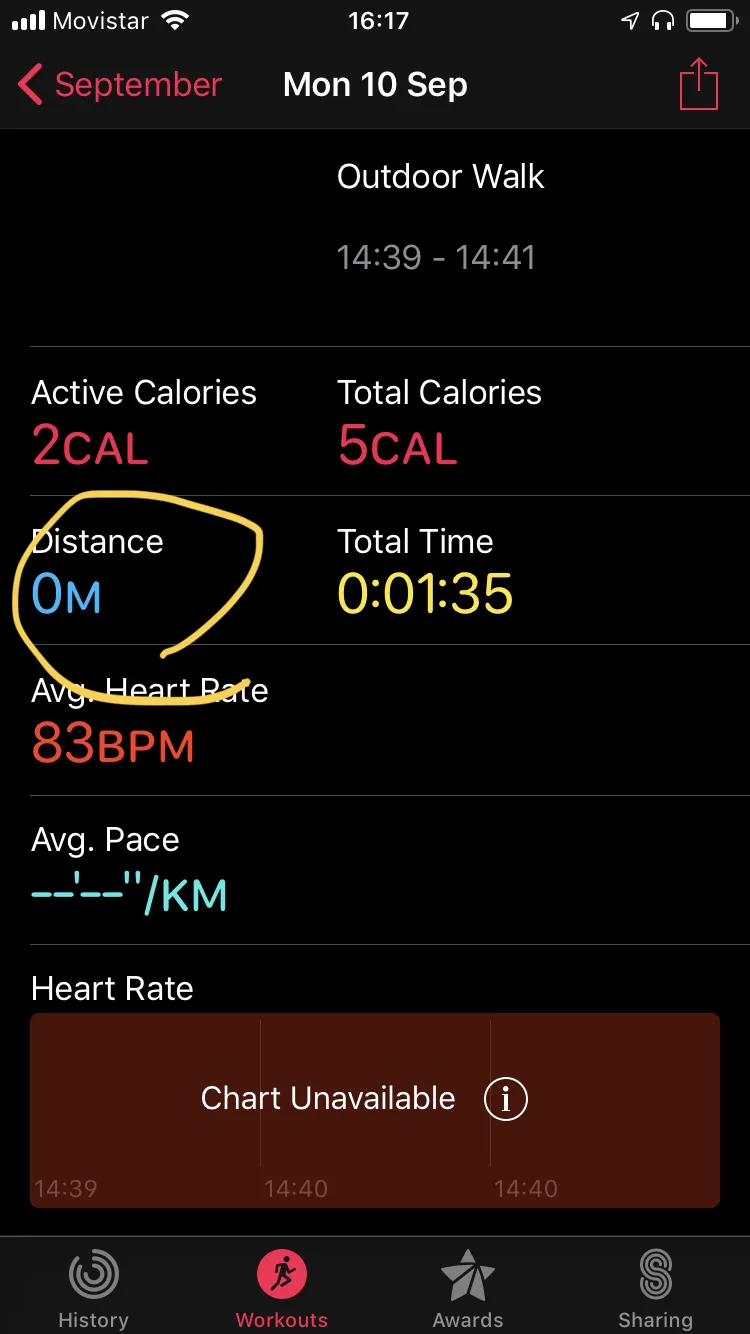Viewport: 750px width, 1334px height.
Task: Open the Awards tab
Action: [467, 1288]
